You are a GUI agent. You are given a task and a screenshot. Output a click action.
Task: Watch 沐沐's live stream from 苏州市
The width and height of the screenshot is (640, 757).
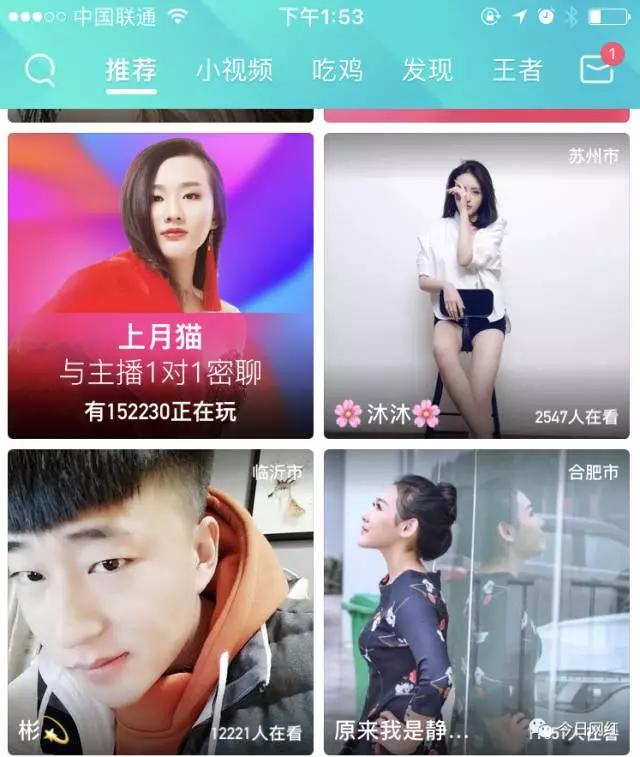477,286
